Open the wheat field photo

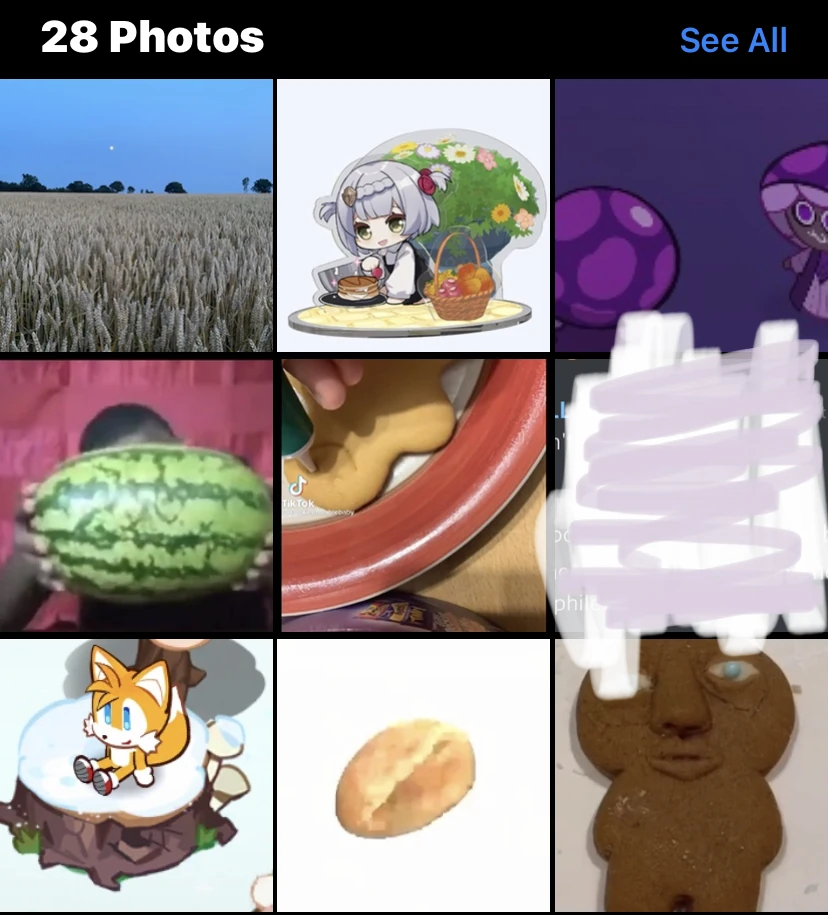click(x=135, y=215)
